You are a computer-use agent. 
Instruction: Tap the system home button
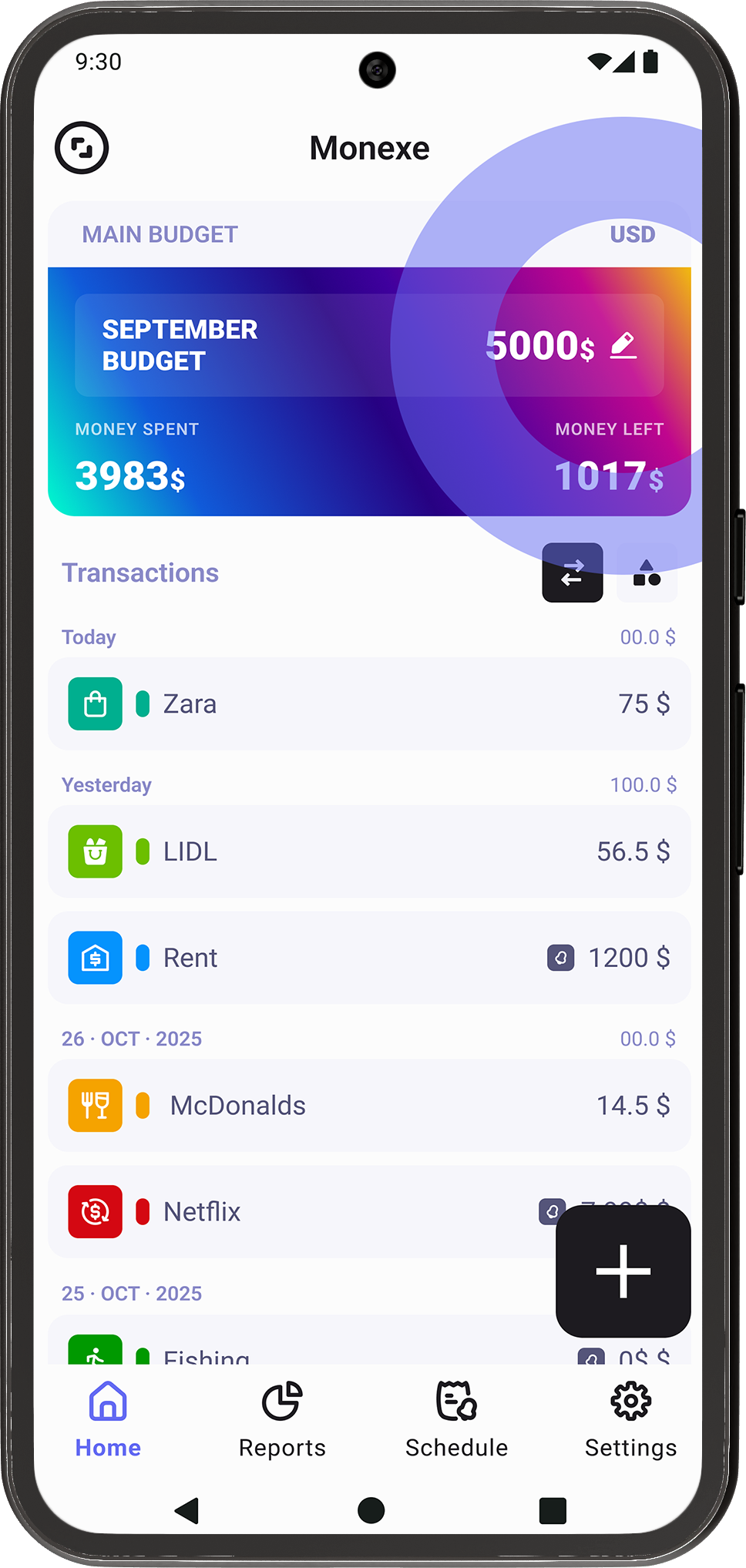point(371,1510)
